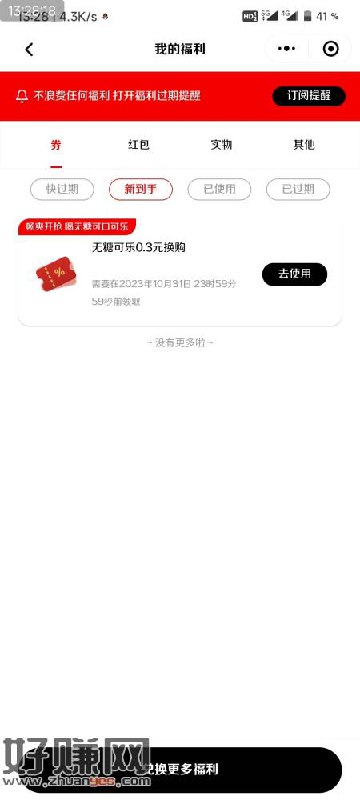Tap the 兑换更多福利 bottom button
Image resolution: width=360 pixels, height=800 pixels.
click(x=180, y=770)
